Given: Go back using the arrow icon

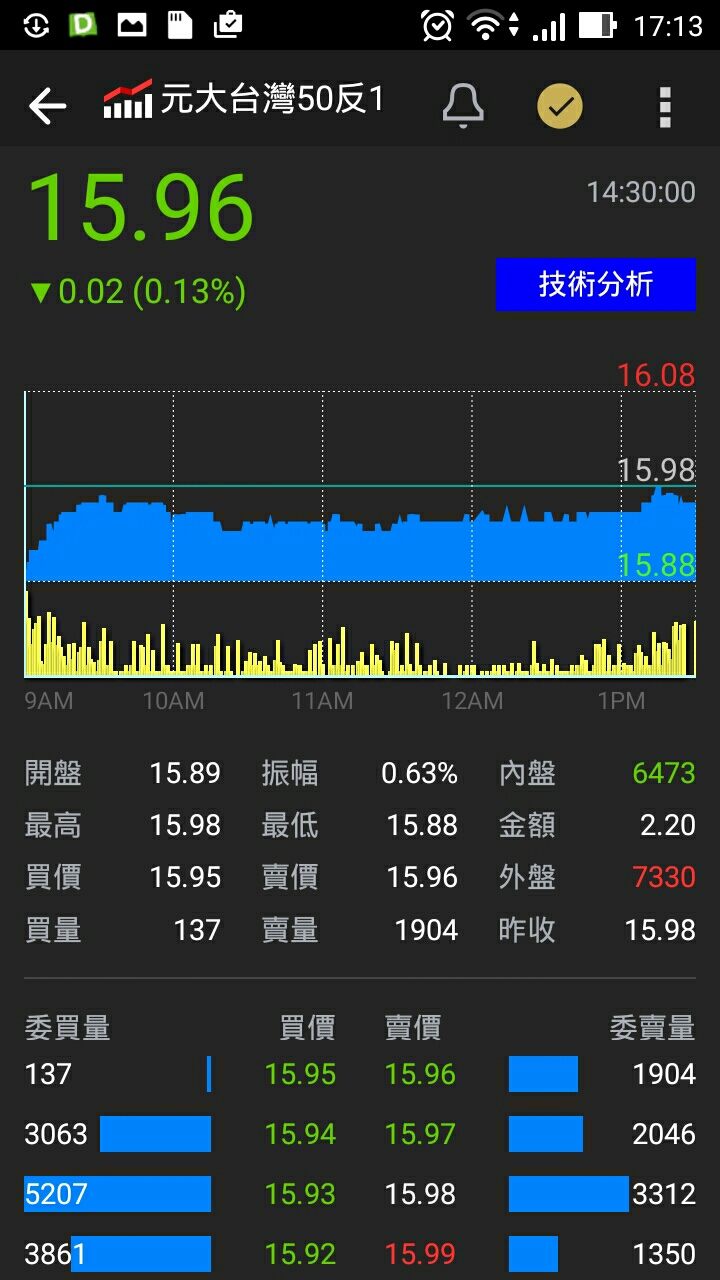Looking at the screenshot, I should click(x=47, y=105).
